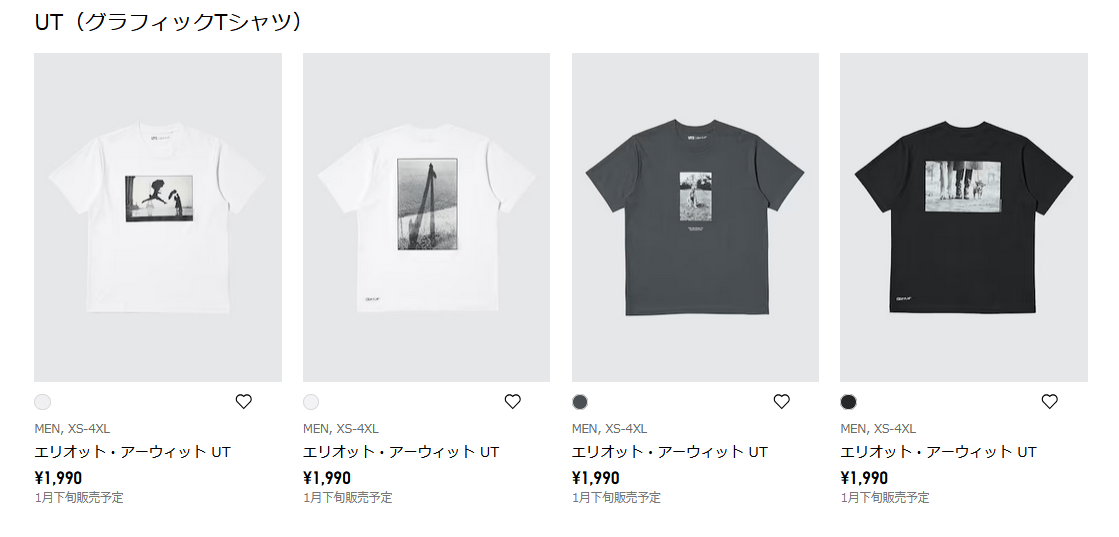
Task: Open the white tee with jumping dog print
Action: tap(158, 217)
